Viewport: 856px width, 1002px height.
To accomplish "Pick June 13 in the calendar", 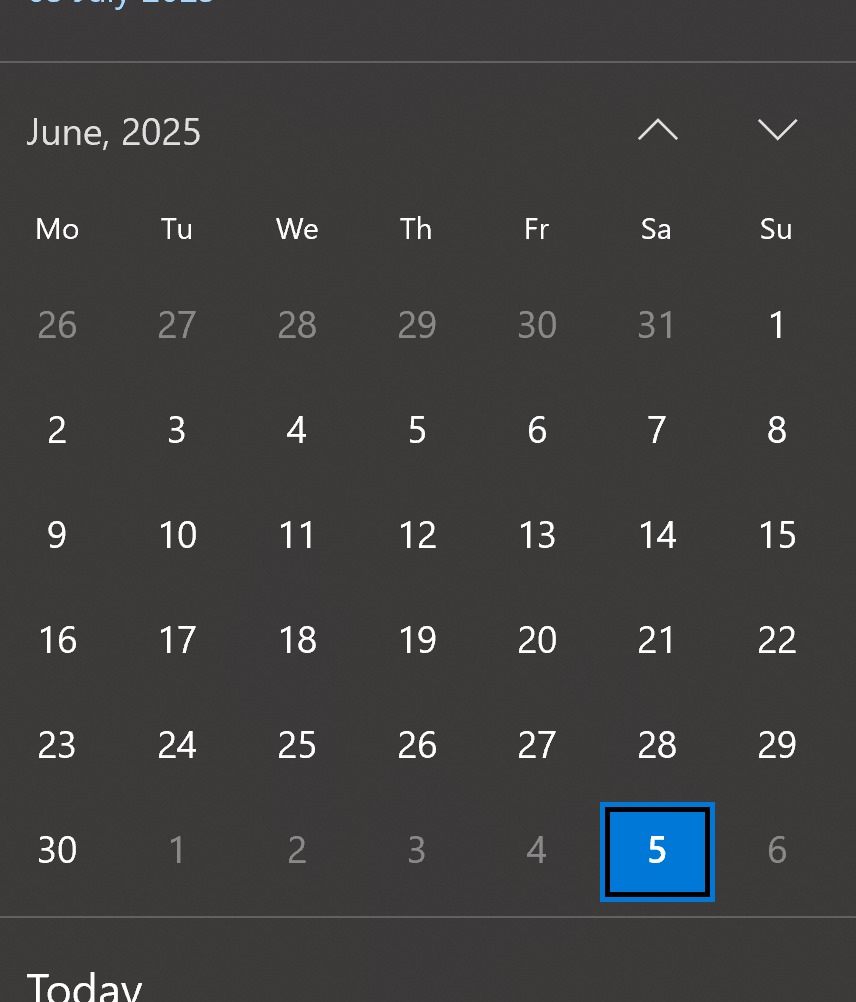I will click(537, 535).
